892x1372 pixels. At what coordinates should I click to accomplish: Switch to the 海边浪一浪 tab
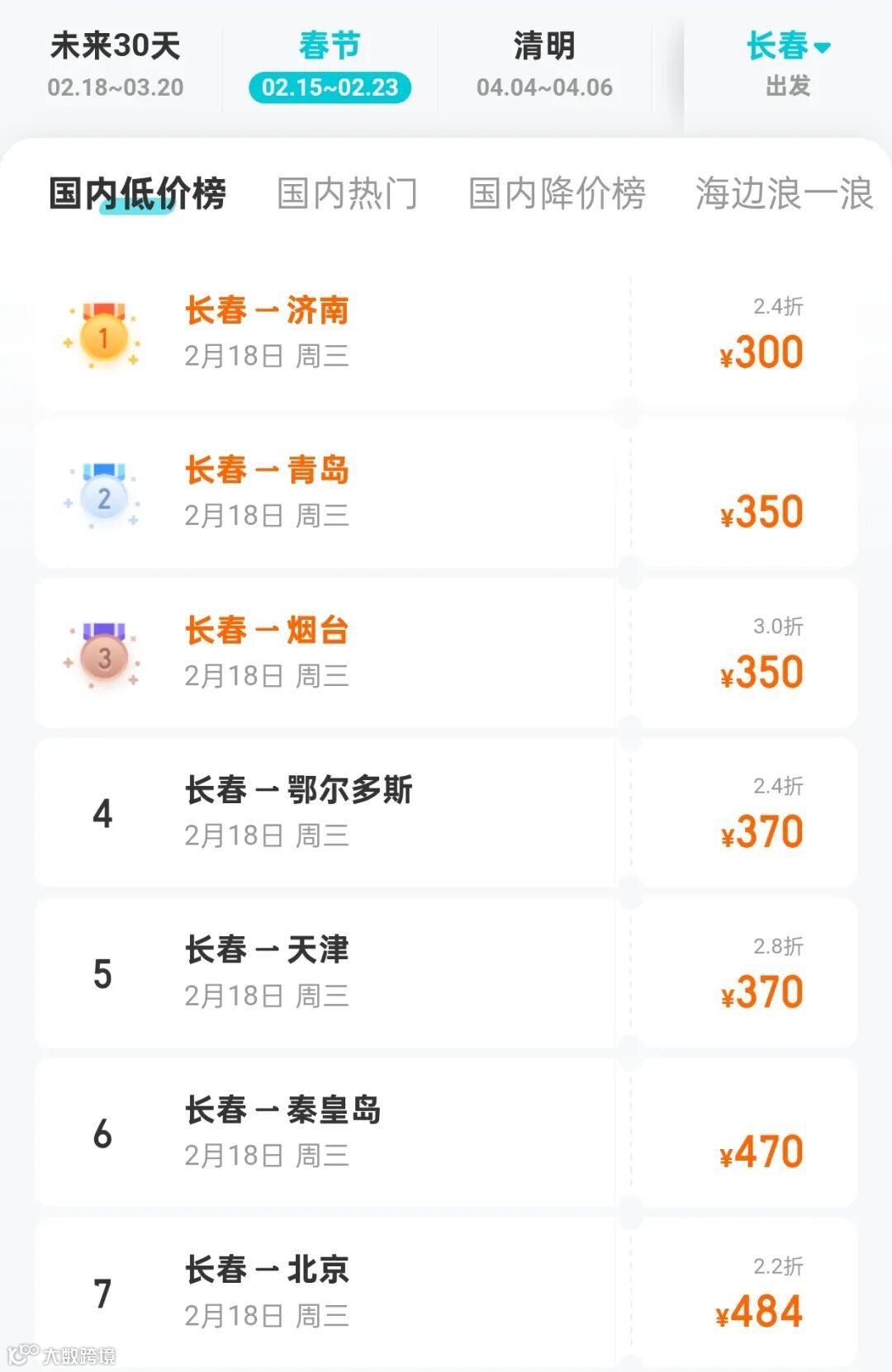click(785, 192)
